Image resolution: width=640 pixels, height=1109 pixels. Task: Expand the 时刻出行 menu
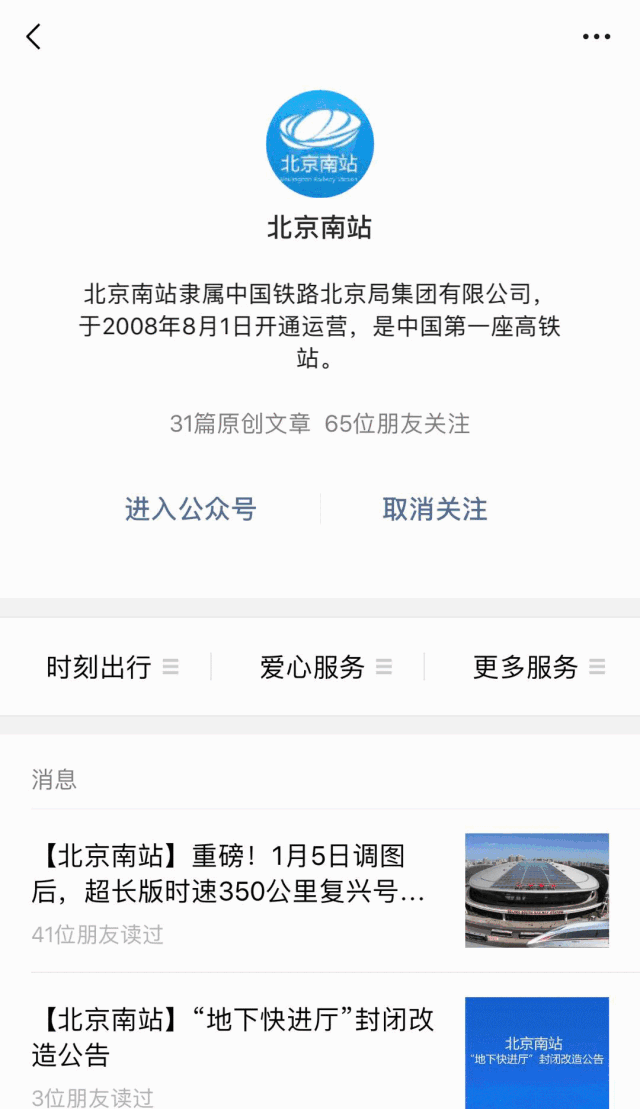click(x=112, y=667)
